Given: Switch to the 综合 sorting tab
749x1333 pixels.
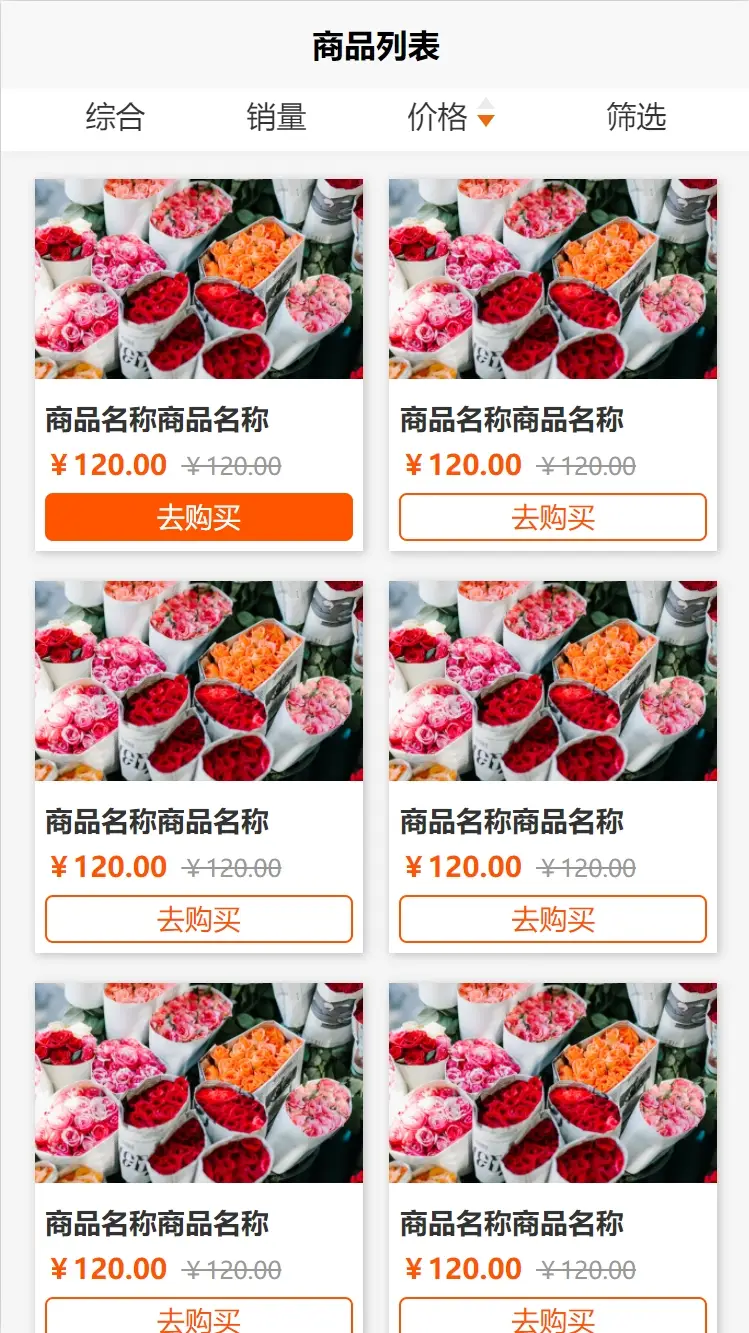Looking at the screenshot, I should tap(115, 118).
